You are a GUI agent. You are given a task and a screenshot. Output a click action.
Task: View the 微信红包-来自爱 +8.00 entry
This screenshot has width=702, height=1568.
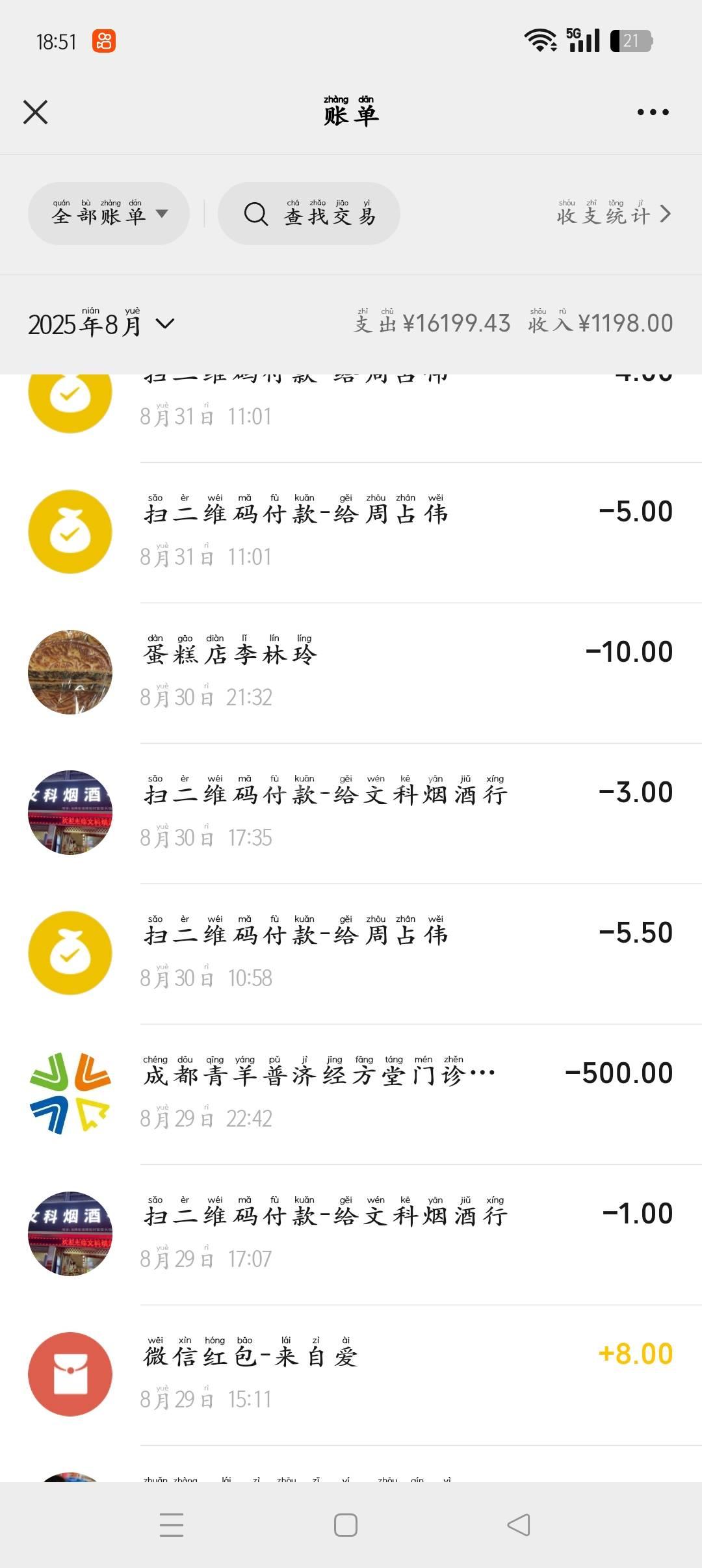[351, 1375]
